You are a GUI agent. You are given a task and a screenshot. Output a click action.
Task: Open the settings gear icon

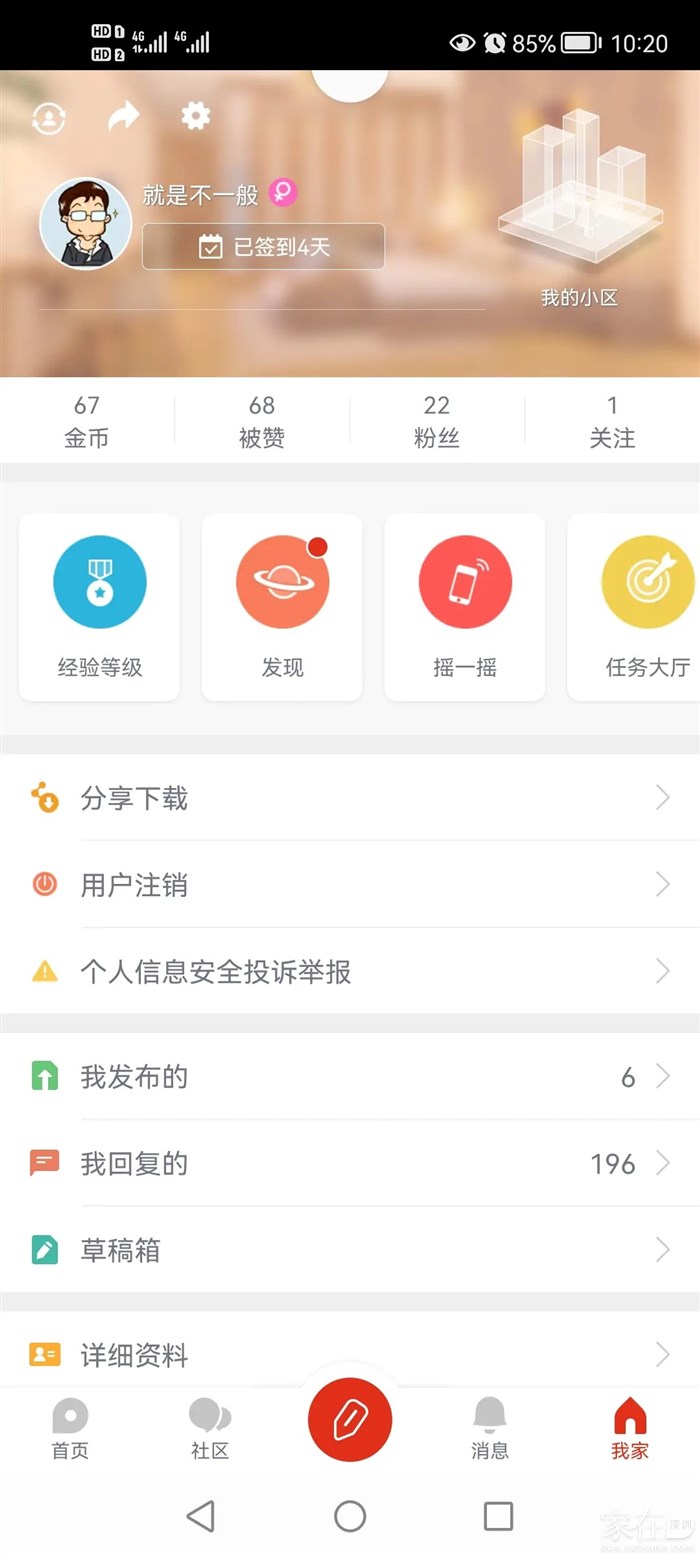[x=195, y=116]
